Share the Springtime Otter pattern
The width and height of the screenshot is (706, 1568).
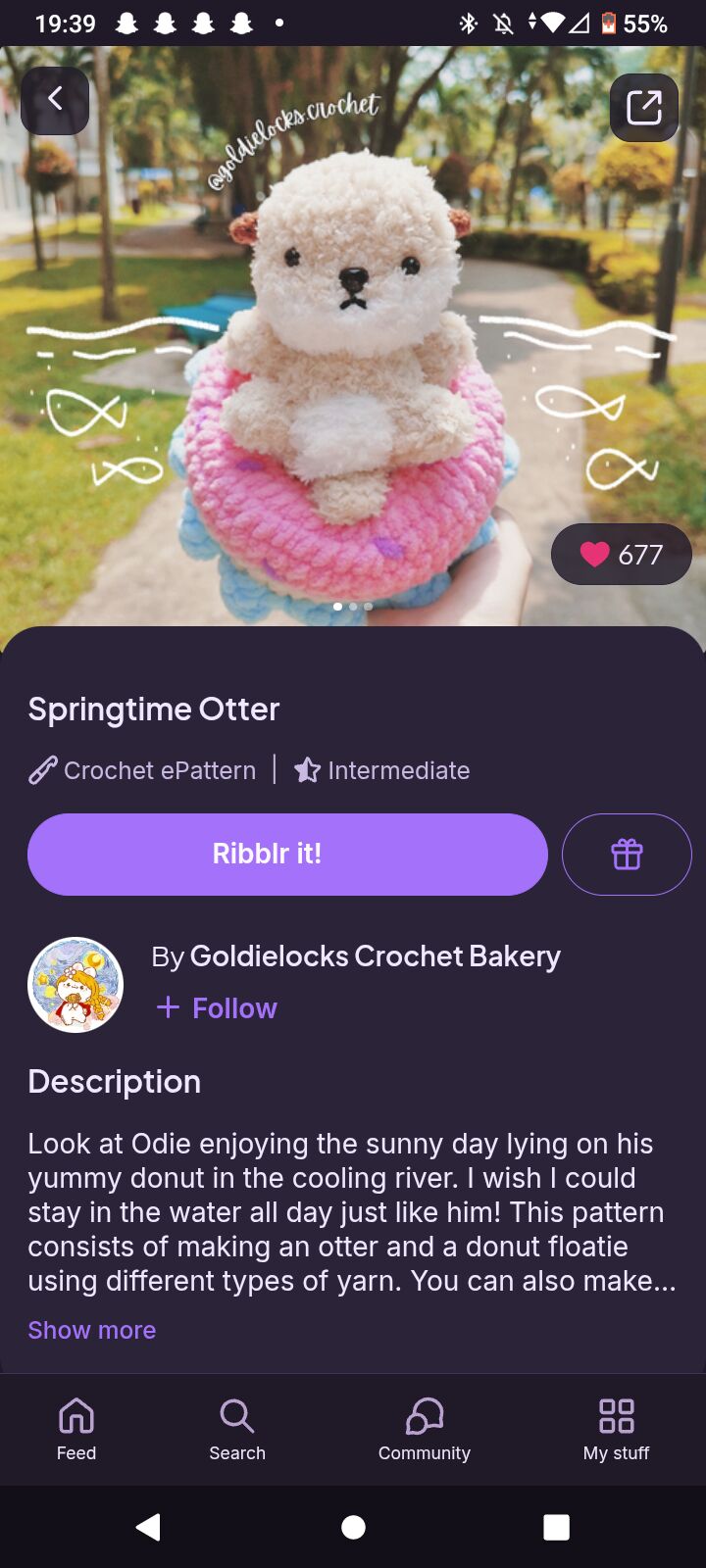point(643,107)
